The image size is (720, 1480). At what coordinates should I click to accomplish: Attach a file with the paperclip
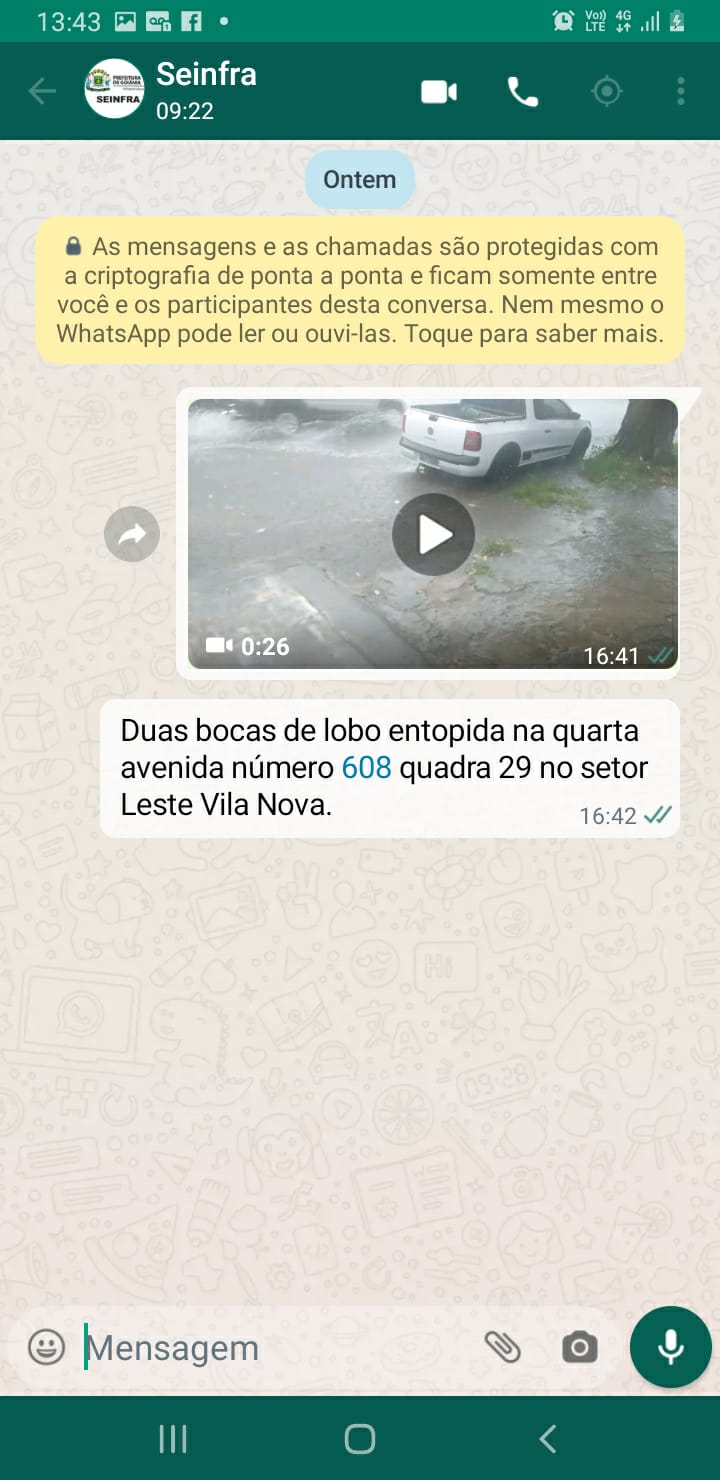[503, 1347]
